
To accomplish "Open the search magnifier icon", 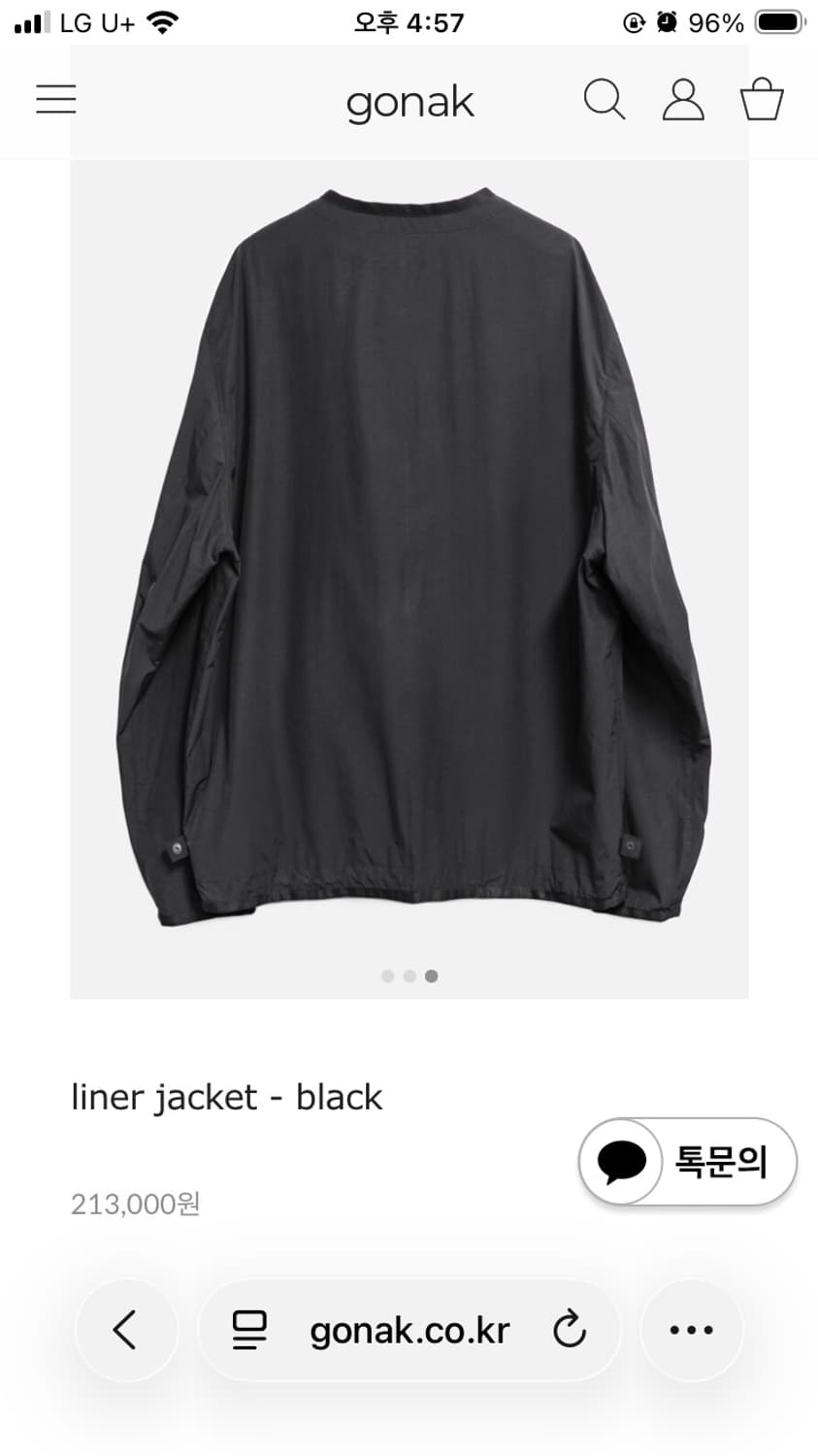I will pyautogui.click(x=604, y=99).
